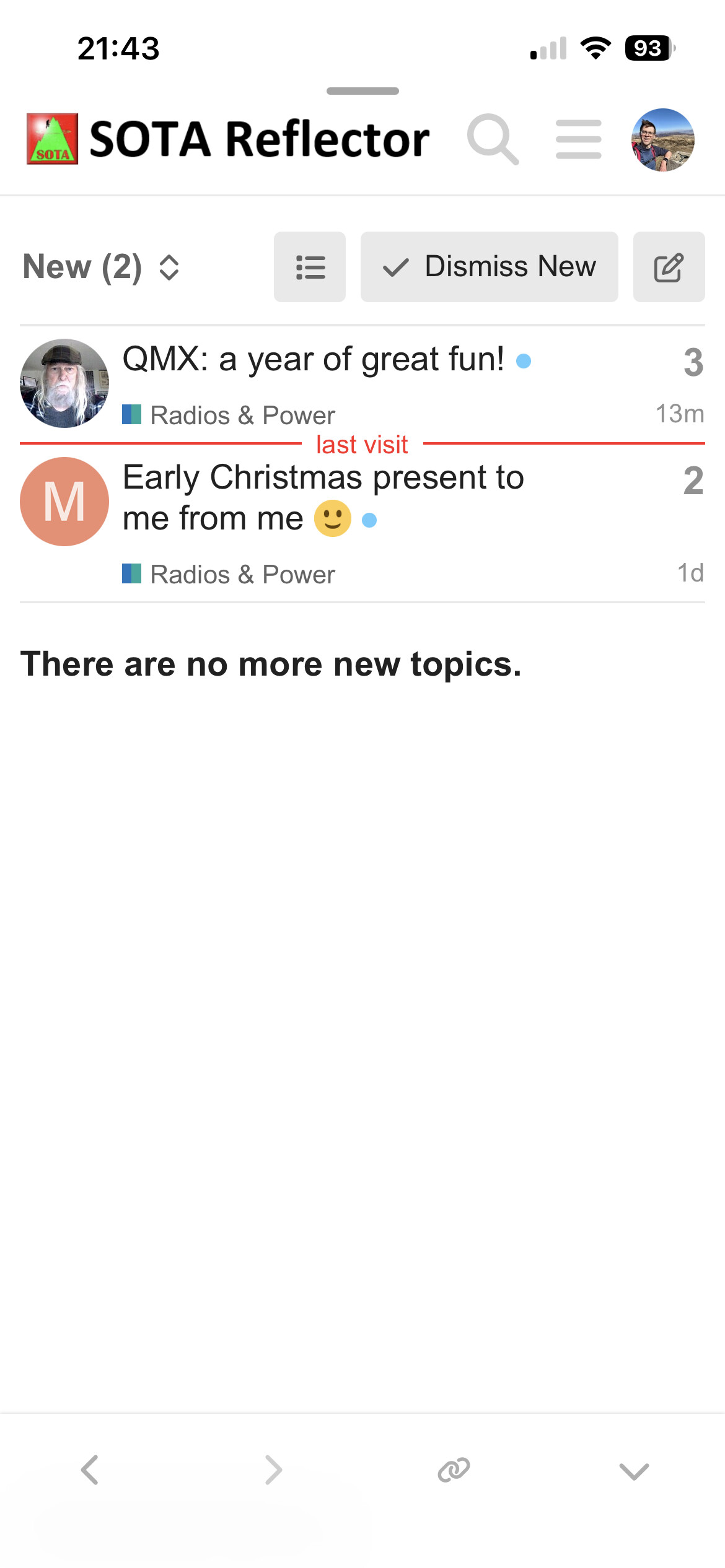
Task: Open your profile avatar menu
Action: [662, 140]
